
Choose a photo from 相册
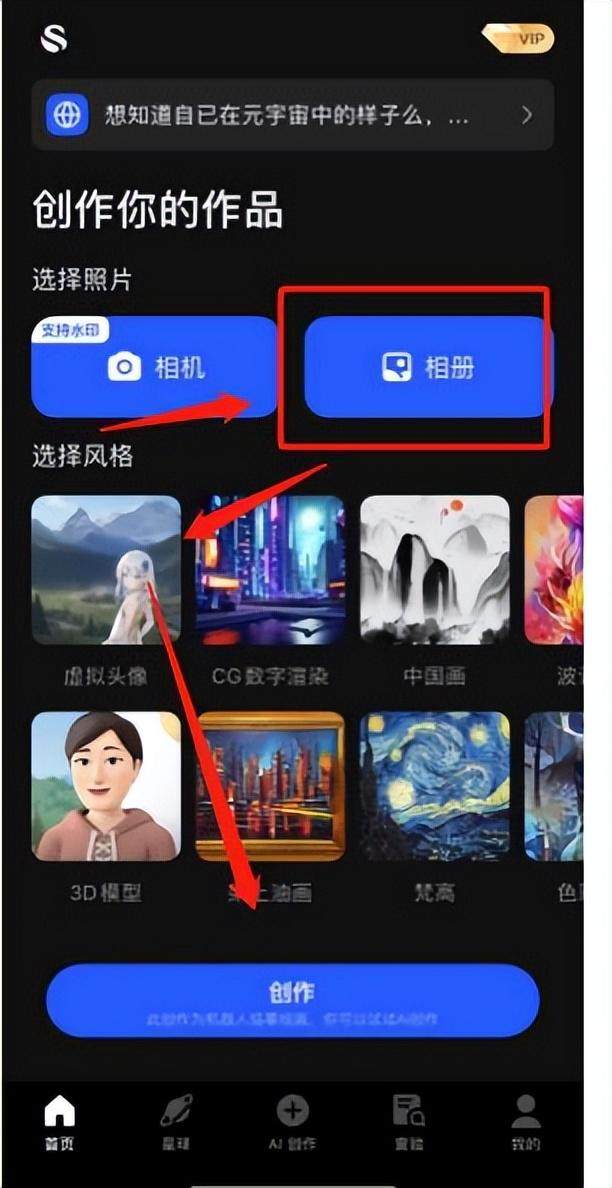point(428,367)
